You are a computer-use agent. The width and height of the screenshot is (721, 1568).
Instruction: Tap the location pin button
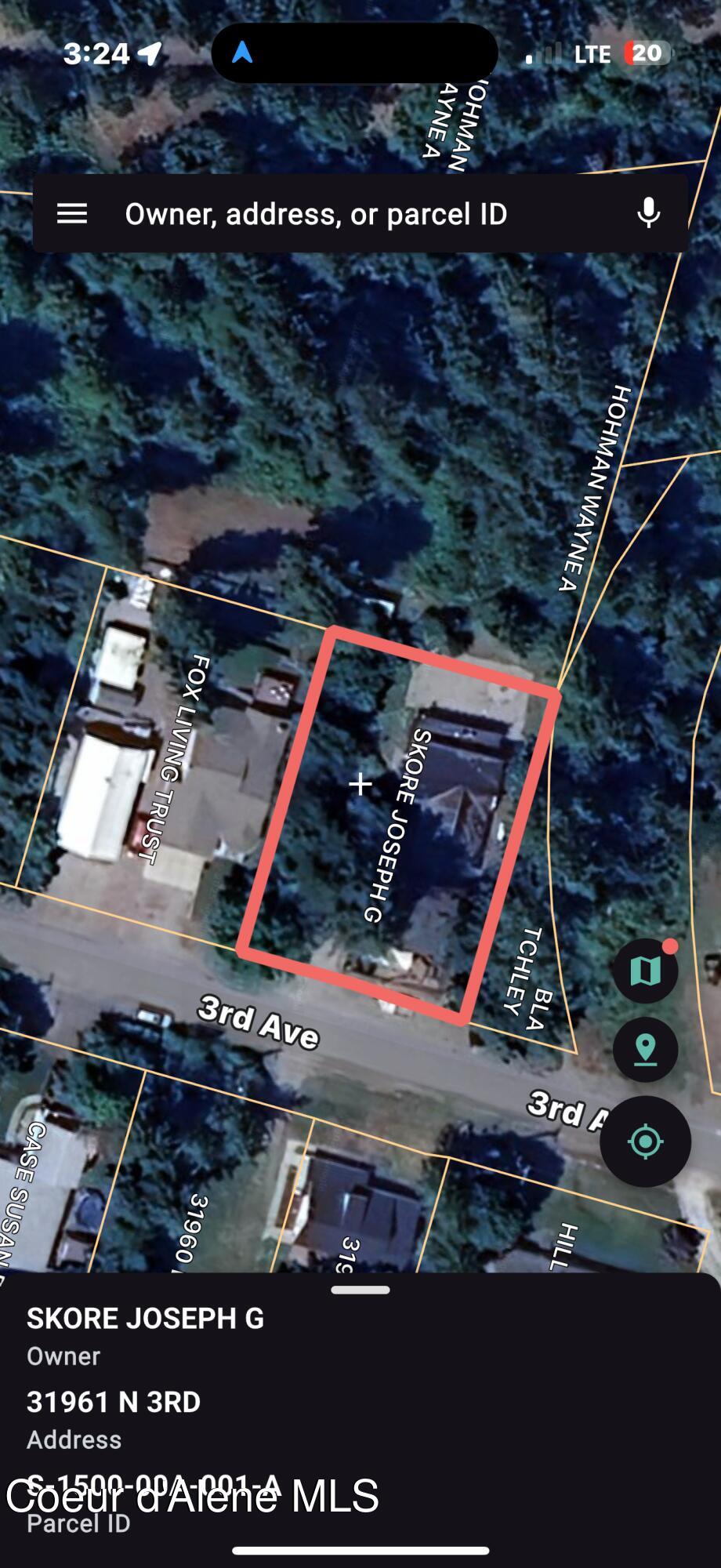tap(645, 1050)
